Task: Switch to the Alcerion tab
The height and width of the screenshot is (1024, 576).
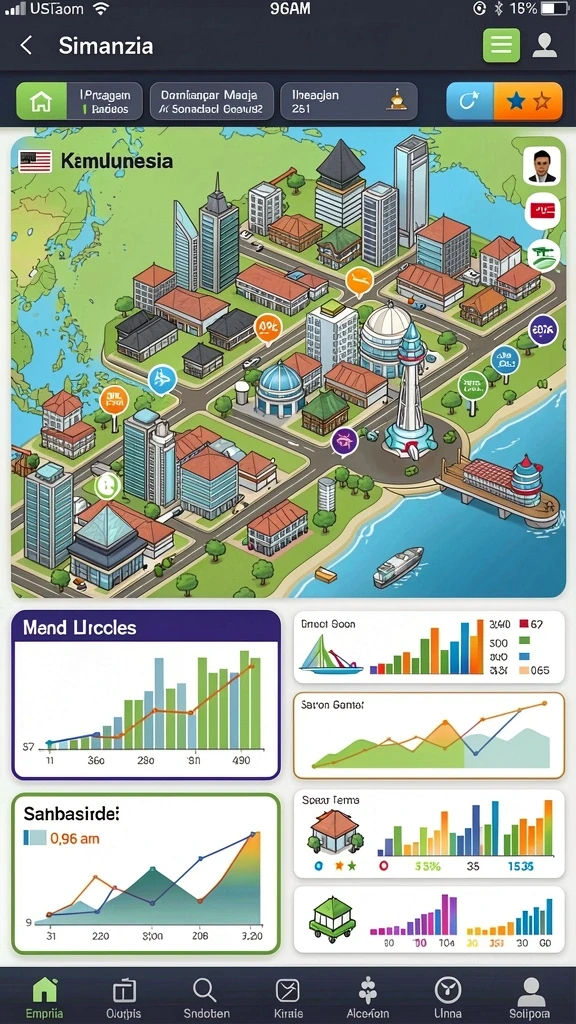Action: 368,998
